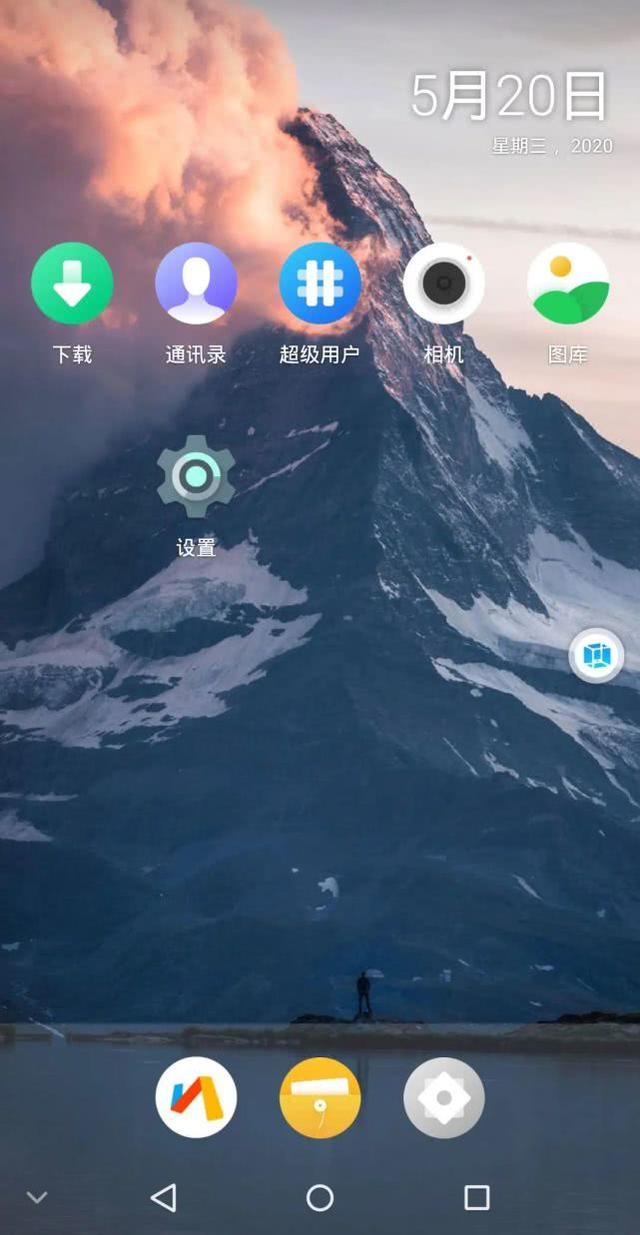The width and height of the screenshot is (640, 1235).
Task: Launch the 超级用户 superuser app
Action: [320, 284]
